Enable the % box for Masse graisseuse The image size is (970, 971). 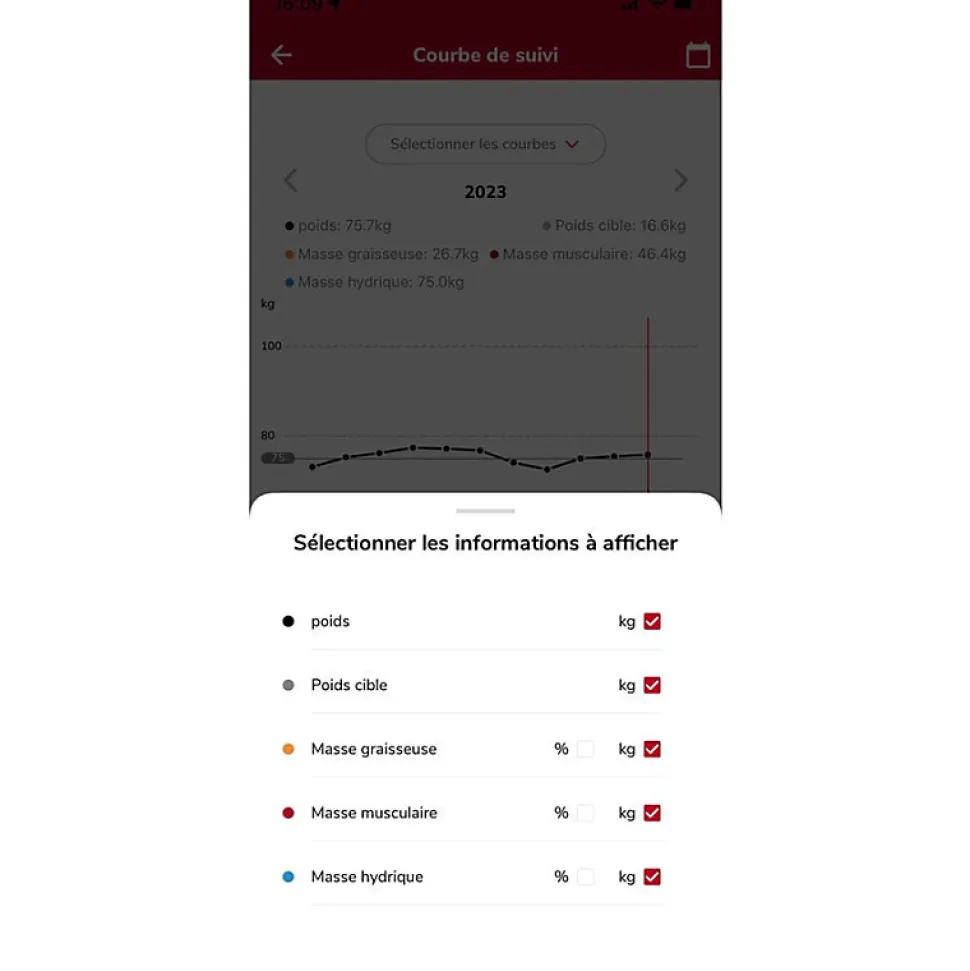(x=585, y=749)
